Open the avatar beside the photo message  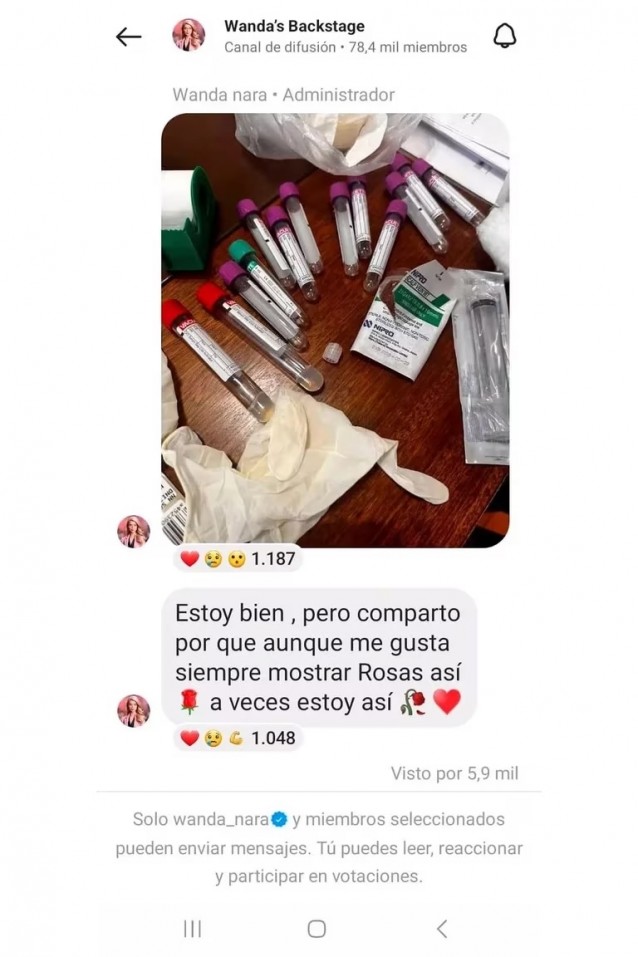pyautogui.click(x=134, y=531)
